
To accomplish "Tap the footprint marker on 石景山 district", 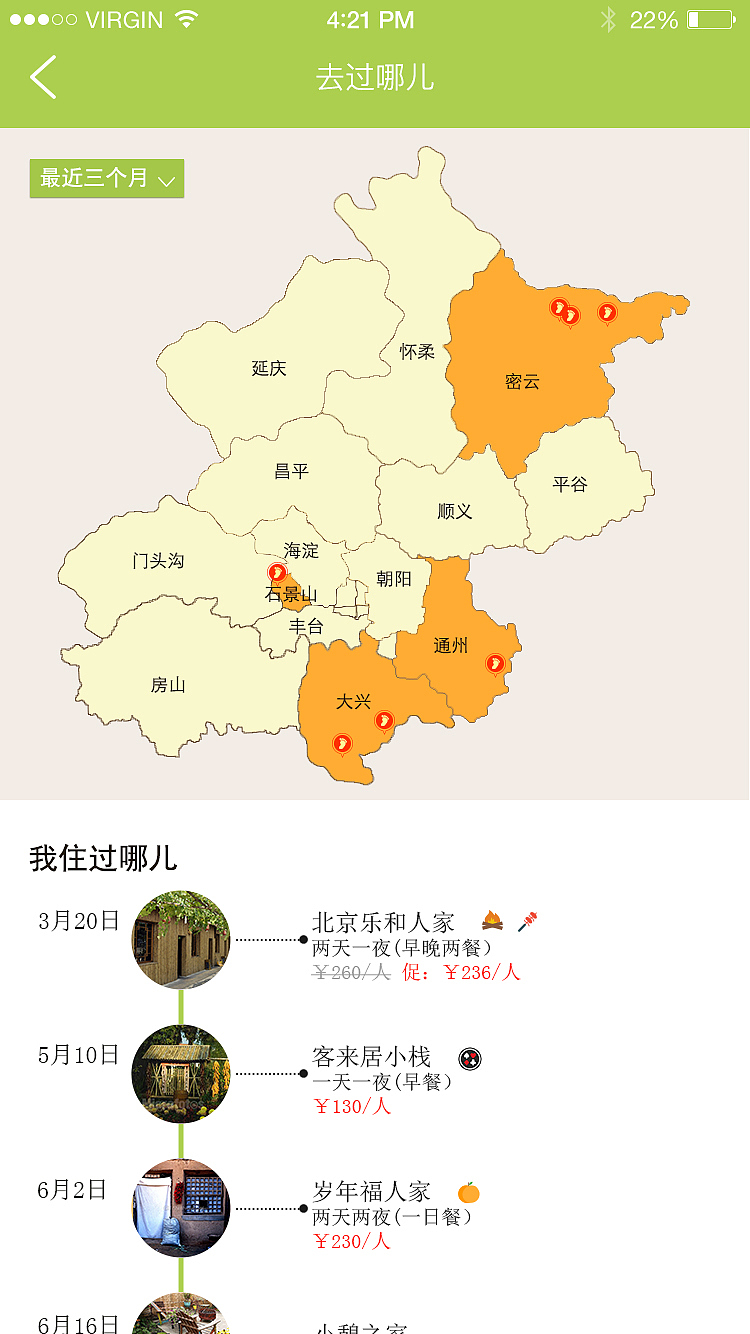I will pyautogui.click(x=277, y=573).
